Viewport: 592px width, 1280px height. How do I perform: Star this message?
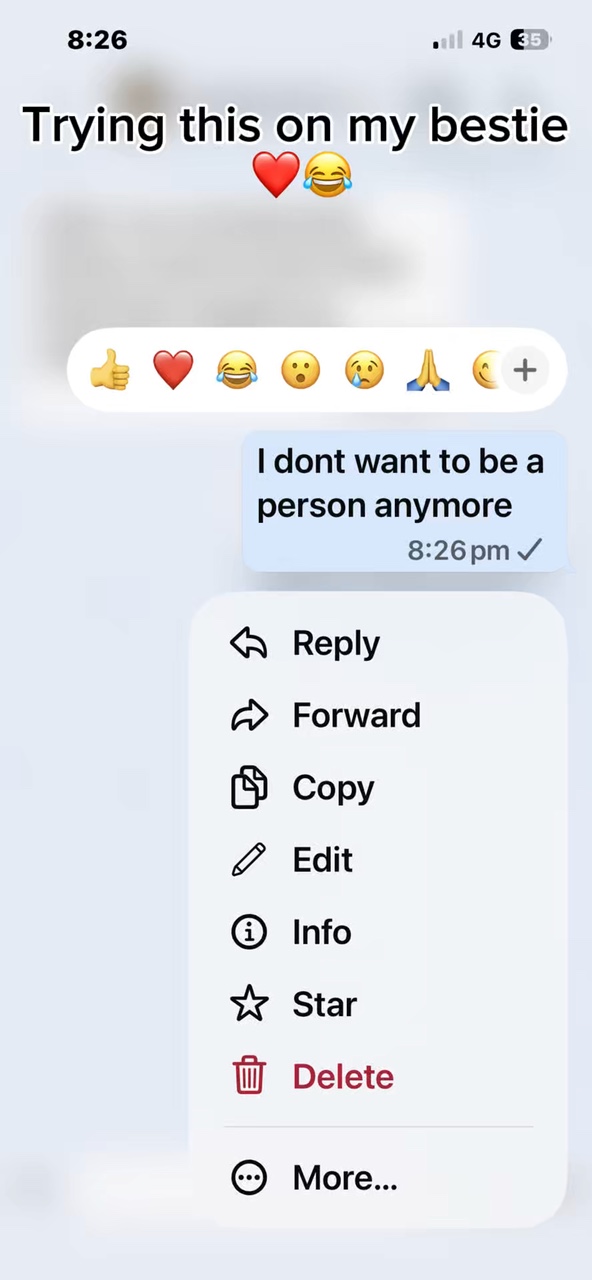coord(378,1004)
